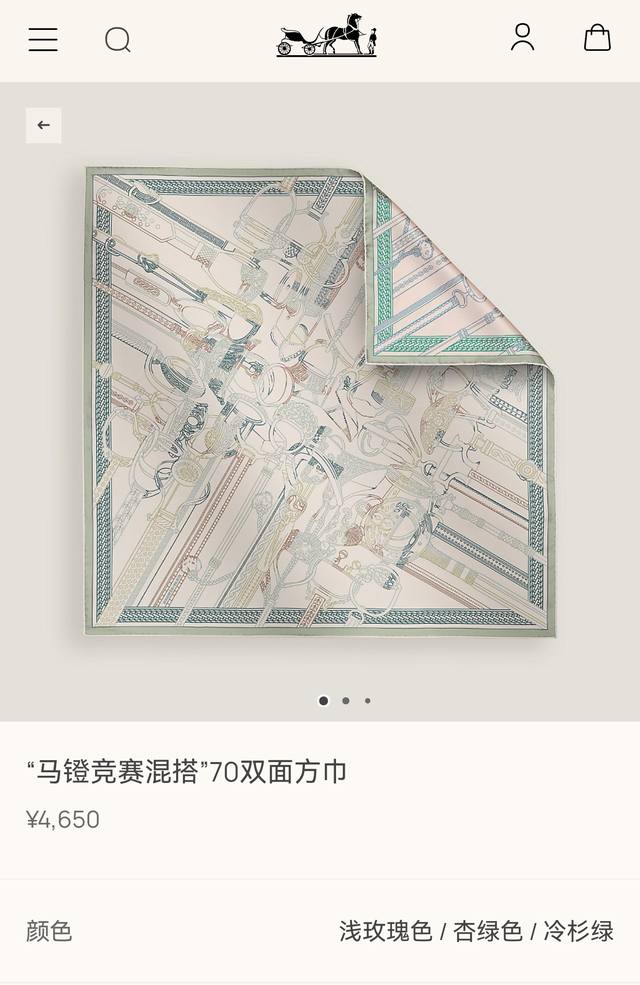
Task: Open the 颜色 color selection row
Action: tap(320, 931)
